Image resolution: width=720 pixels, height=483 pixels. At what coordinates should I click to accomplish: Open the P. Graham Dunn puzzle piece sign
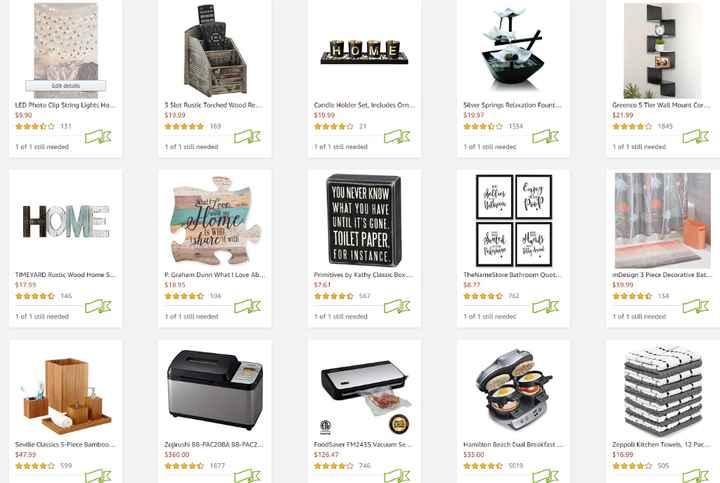[x=213, y=273]
